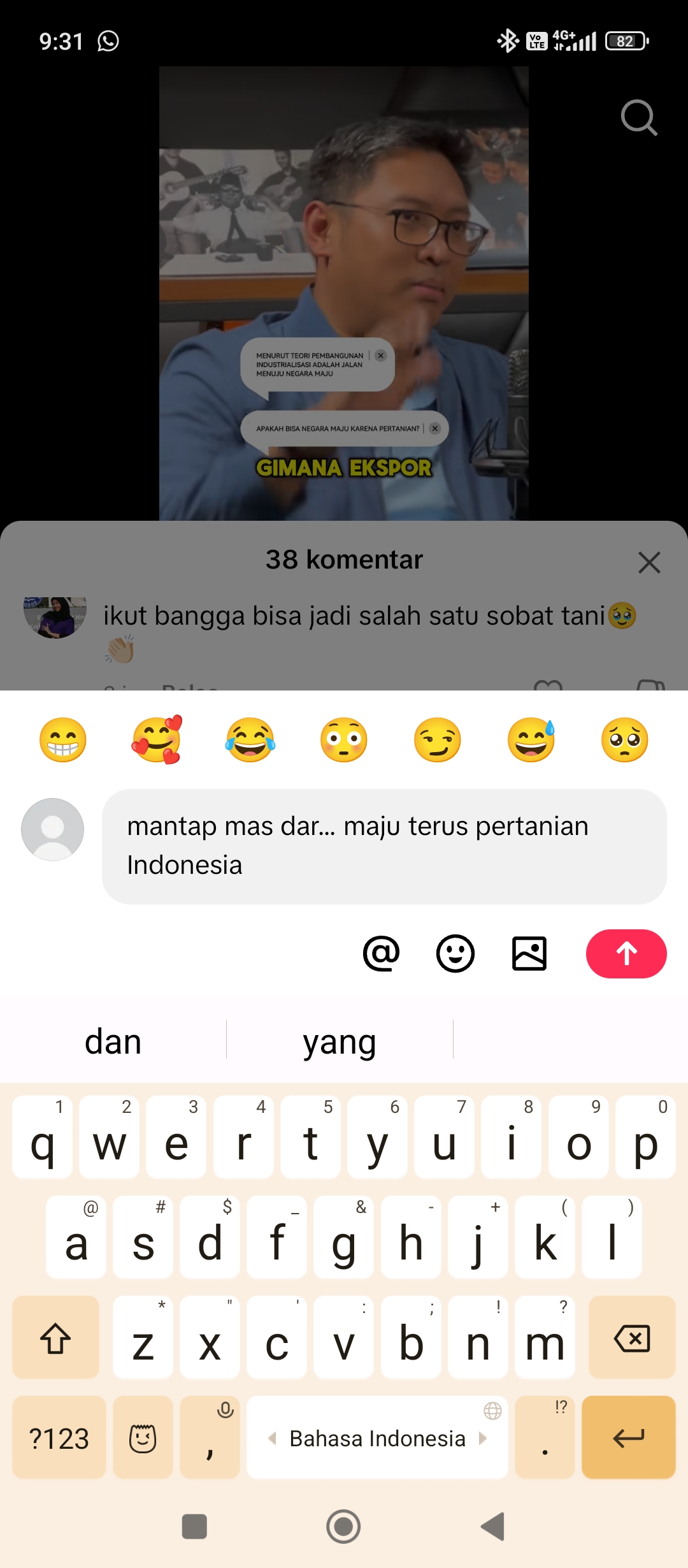This screenshot has height=1568, width=688.
Task: Insert the smiling face with hearts emoji
Action: 157,740
